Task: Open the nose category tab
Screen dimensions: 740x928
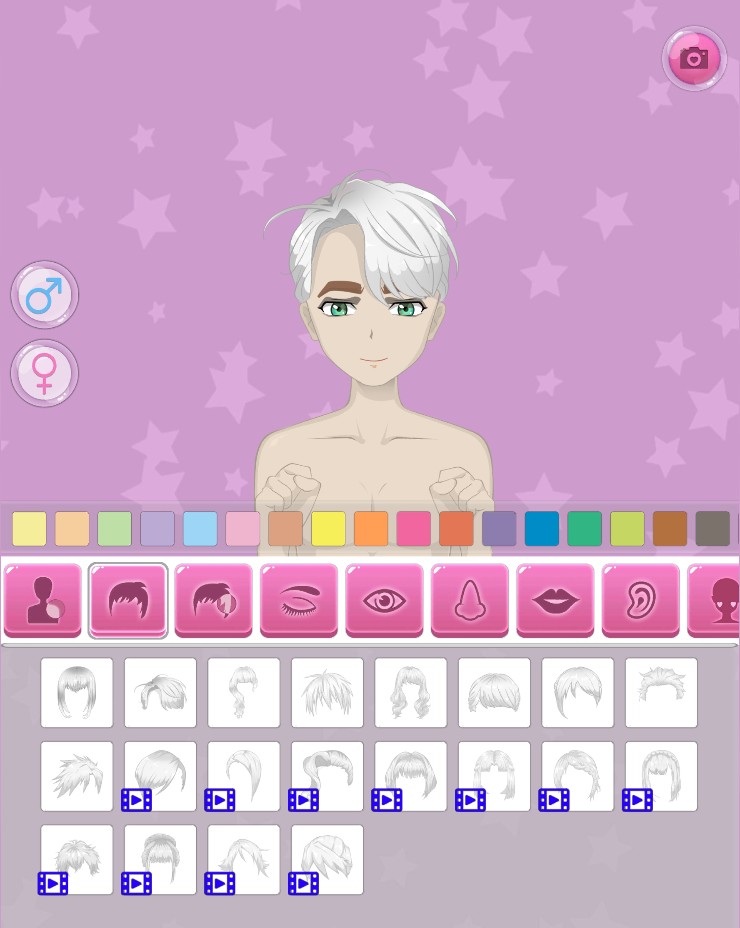Action: pos(470,600)
